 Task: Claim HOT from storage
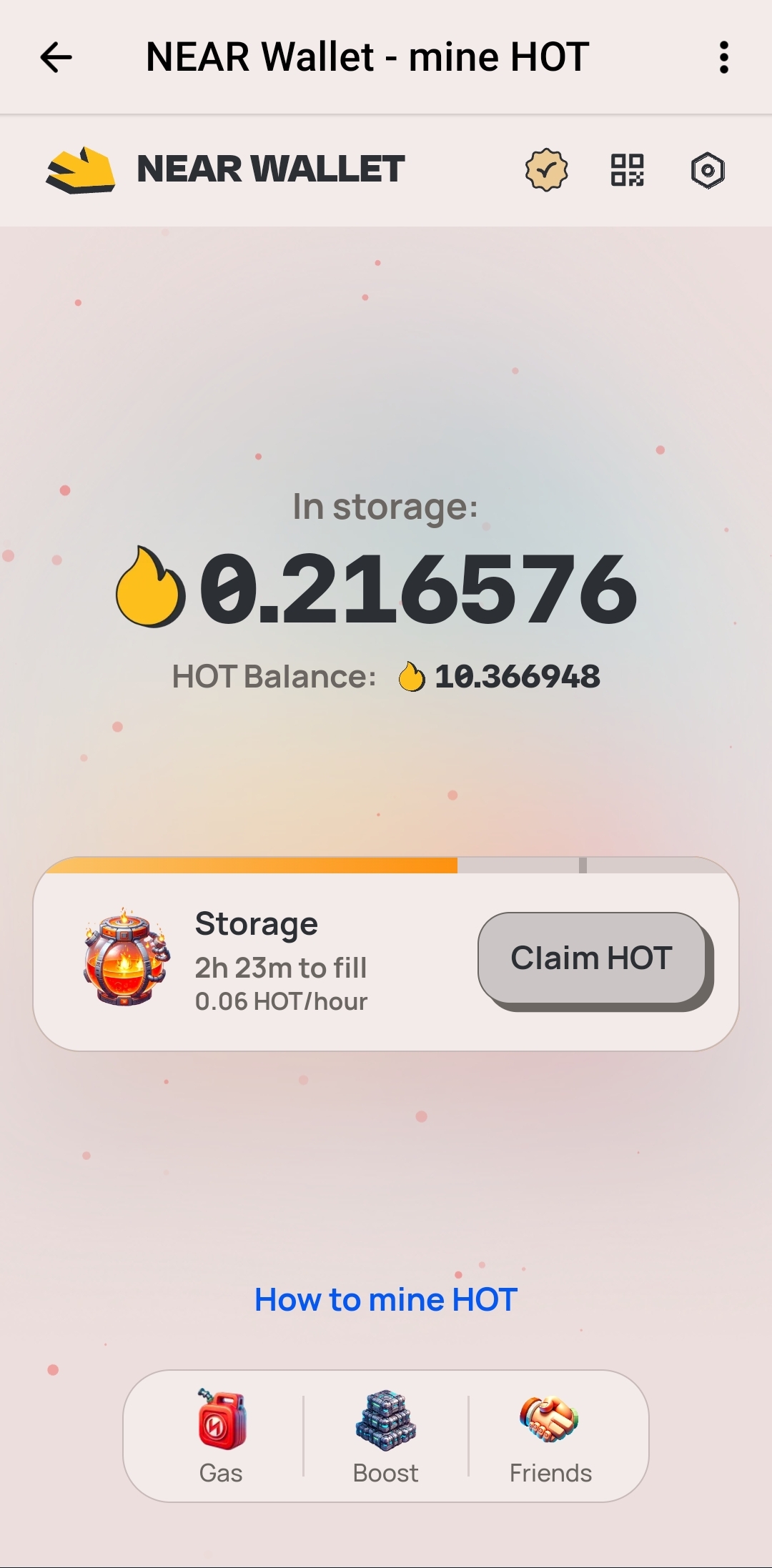(x=592, y=958)
